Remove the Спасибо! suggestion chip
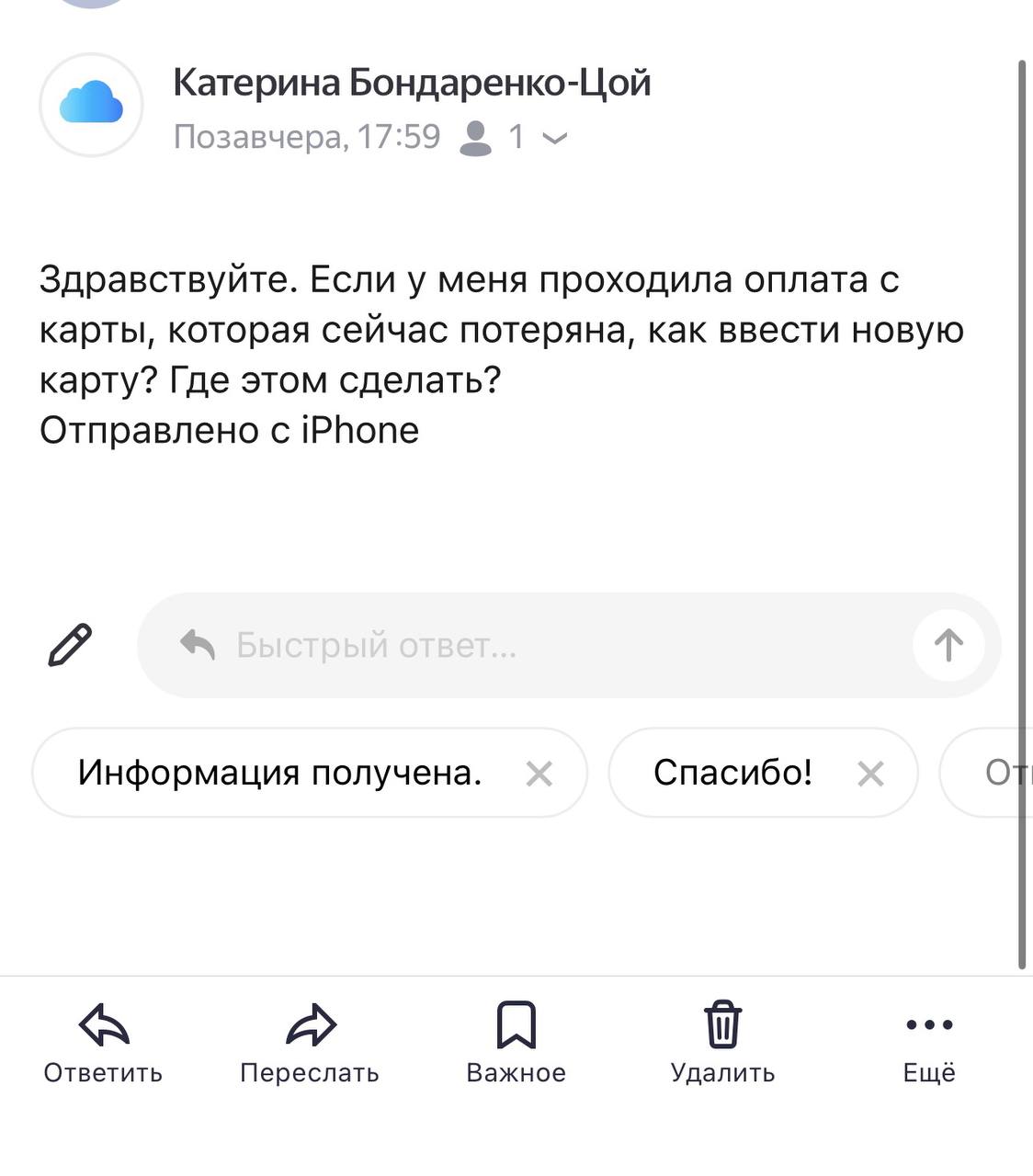Viewport: 1033px width, 1176px height. tap(870, 775)
